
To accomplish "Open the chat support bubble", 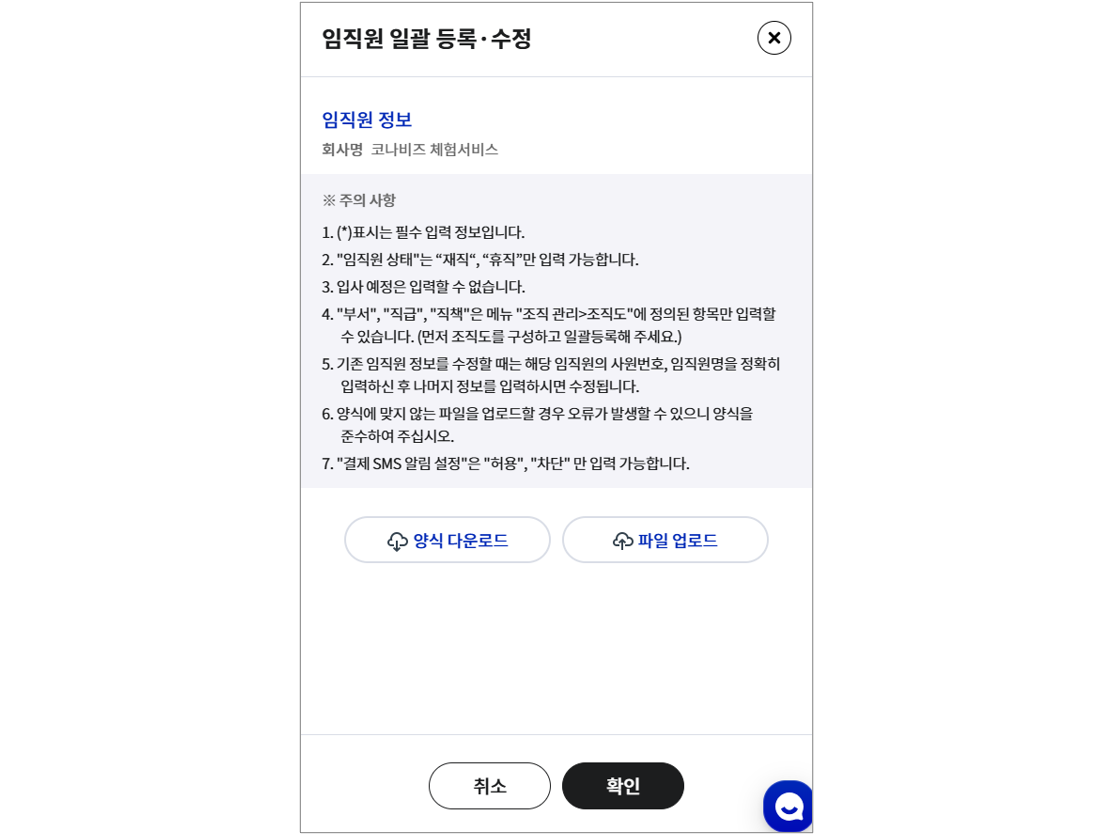I will pos(788,805).
